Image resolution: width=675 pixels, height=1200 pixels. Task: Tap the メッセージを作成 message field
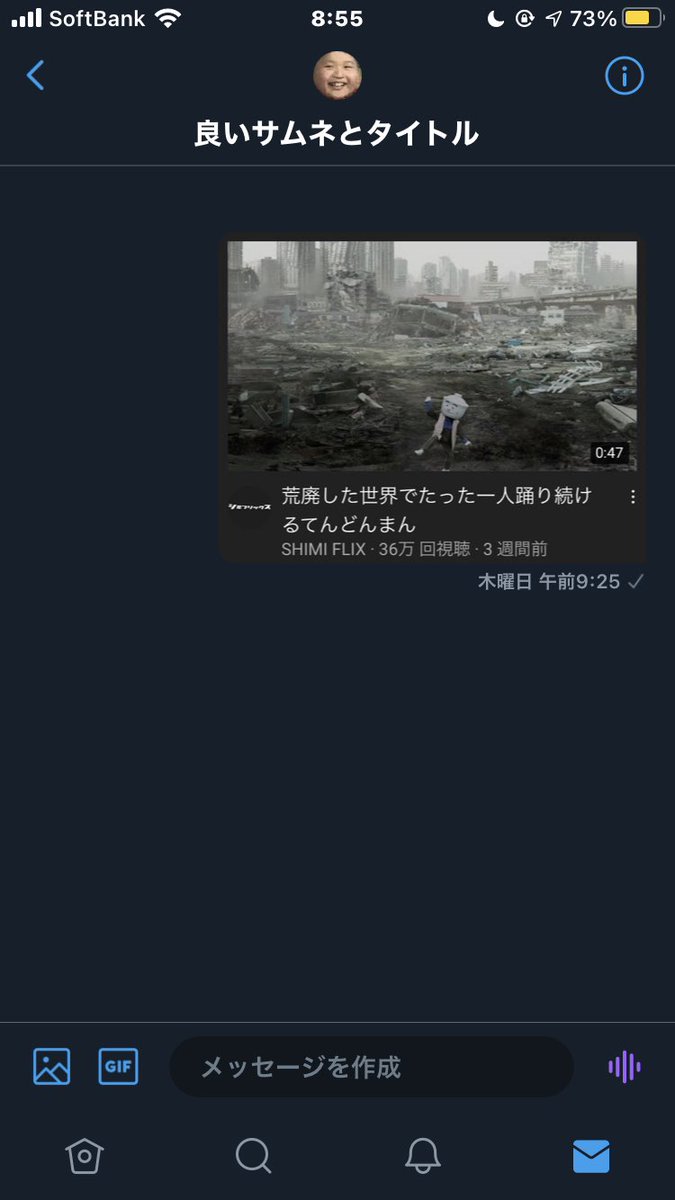[x=370, y=1067]
